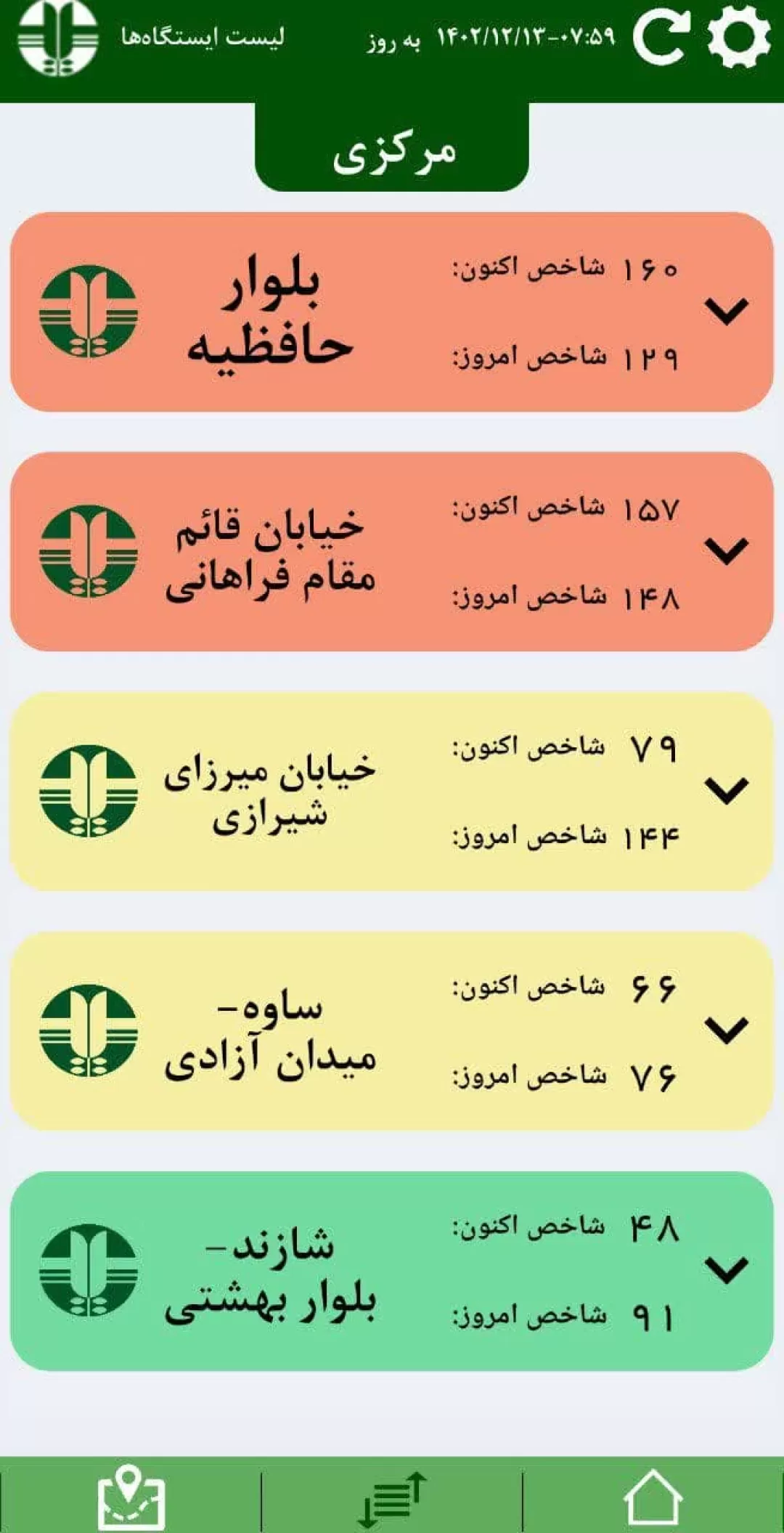Expand the خیابان قائم مقام فراهانی card
Image resolution: width=784 pixels, height=1533 pixels.
pyautogui.click(x=727, y=550)
